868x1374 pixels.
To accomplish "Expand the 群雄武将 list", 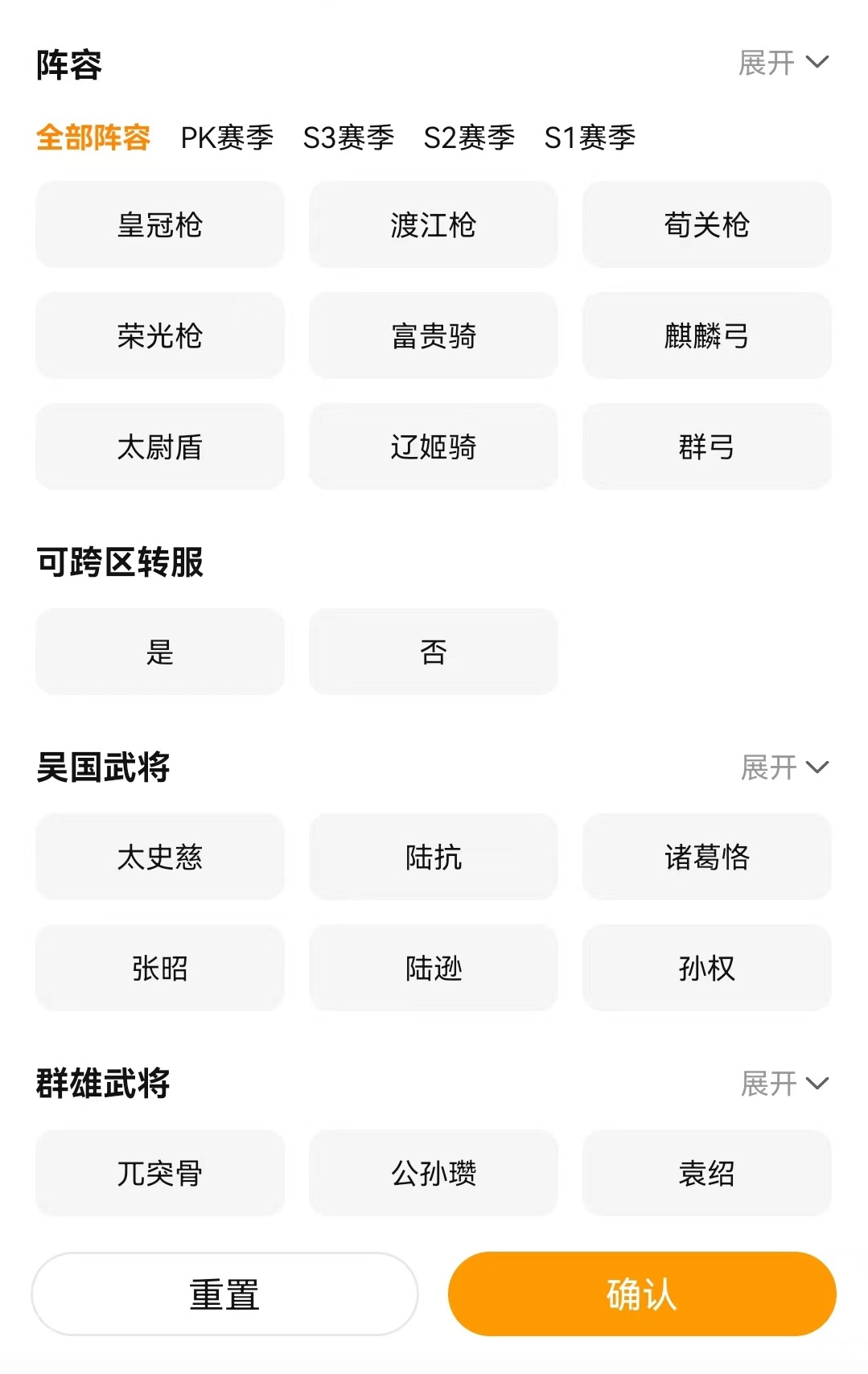I will point(784,1084).
